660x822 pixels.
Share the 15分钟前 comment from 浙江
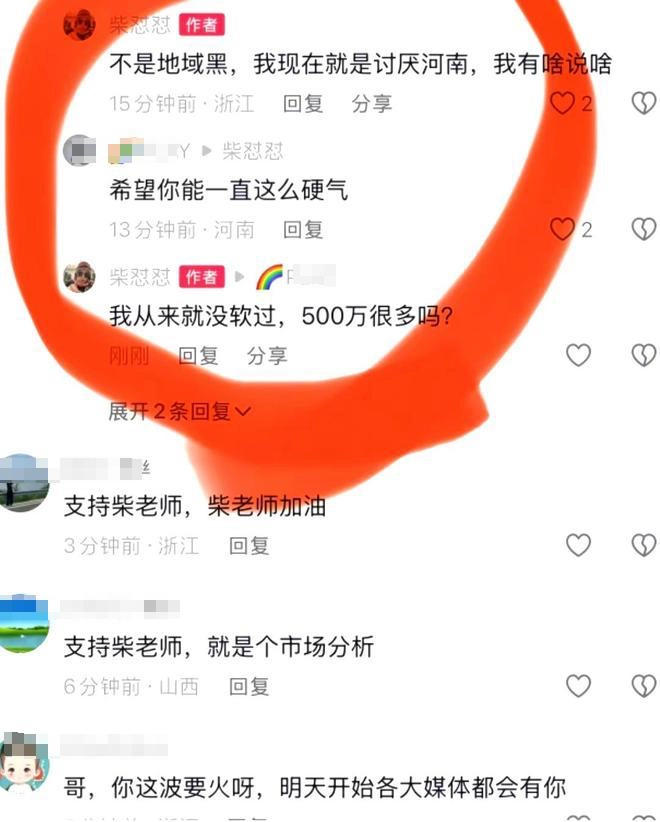371,103
